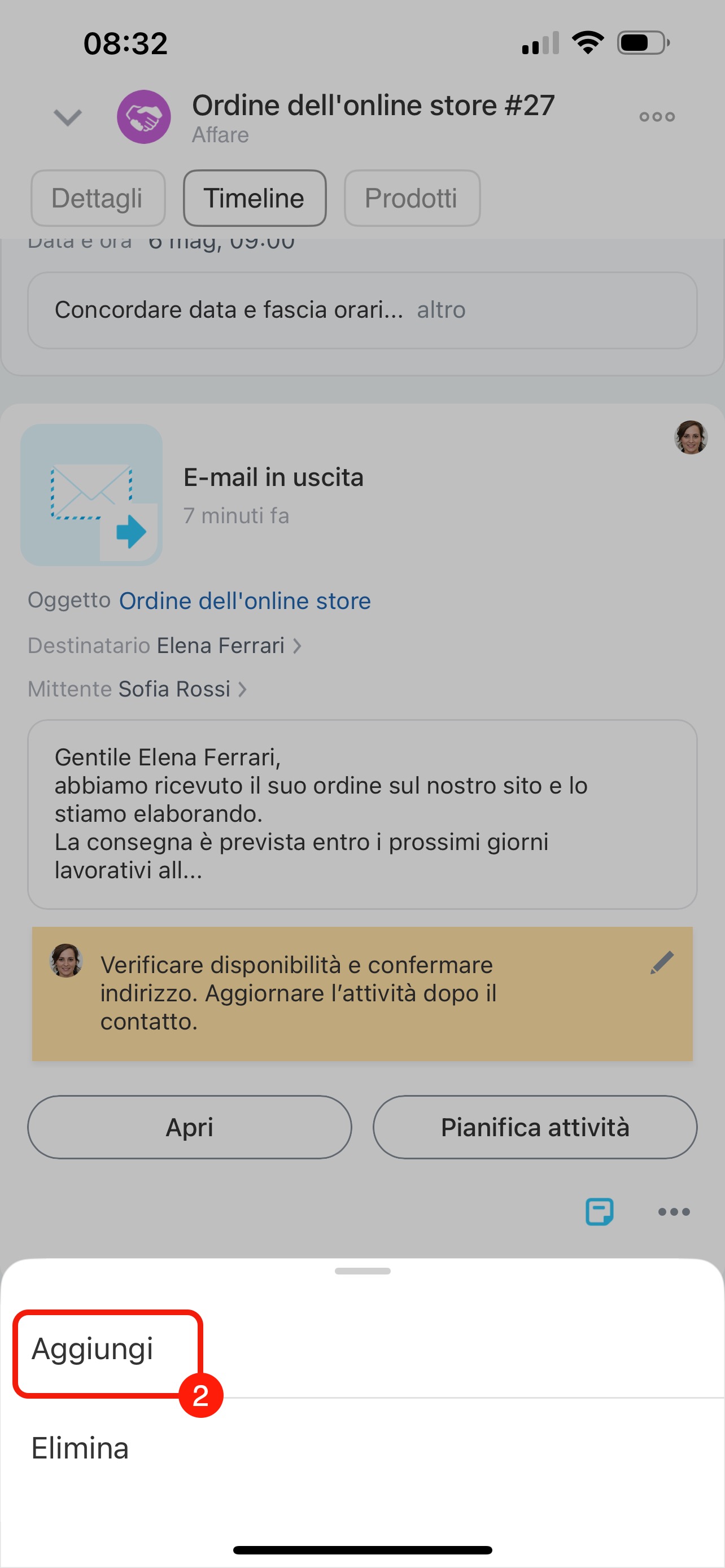Screen dimensions: 725x1568
Task: Collapse the deal with the chevron-down arrow
Action: tap(68, 117)
